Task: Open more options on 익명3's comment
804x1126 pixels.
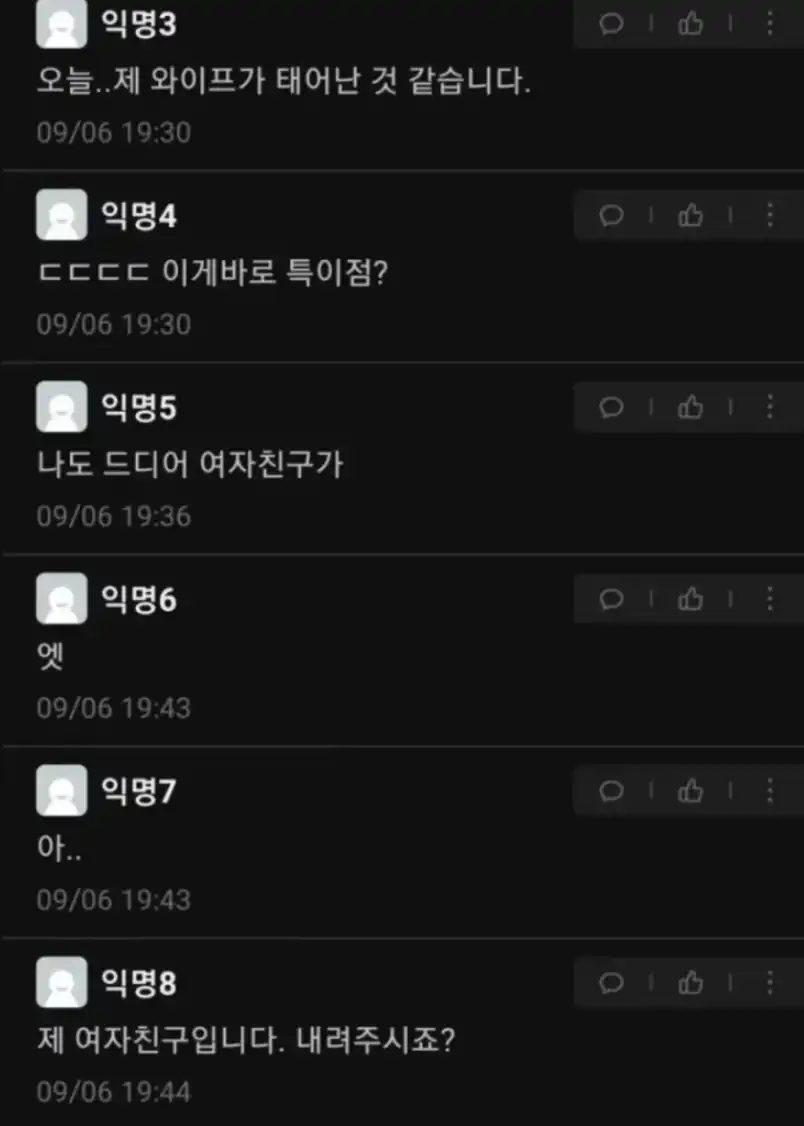Action: point(769,24)
